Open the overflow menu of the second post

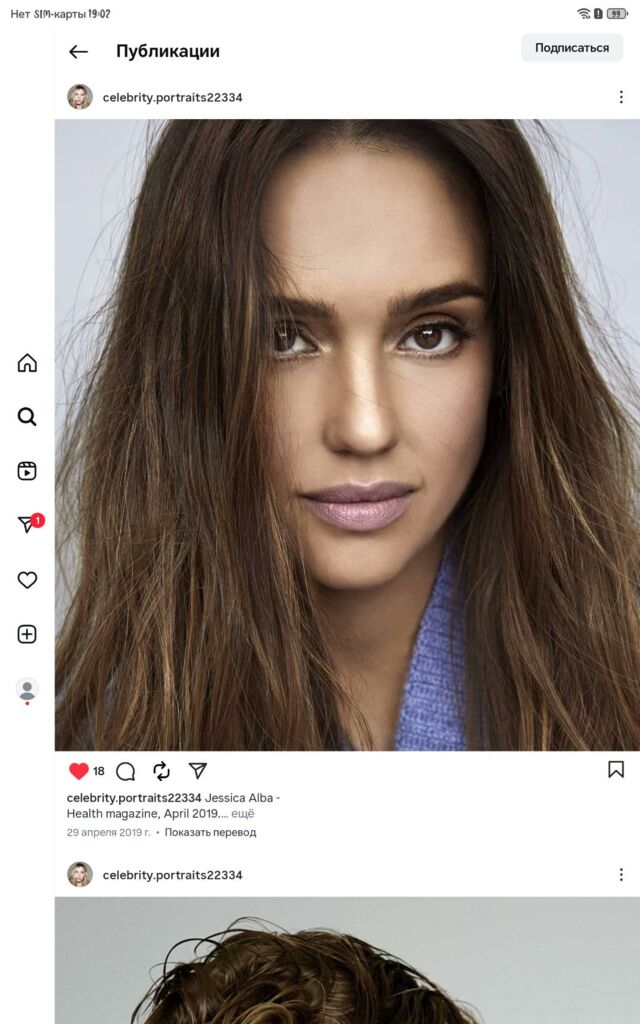tap(621, 874)
